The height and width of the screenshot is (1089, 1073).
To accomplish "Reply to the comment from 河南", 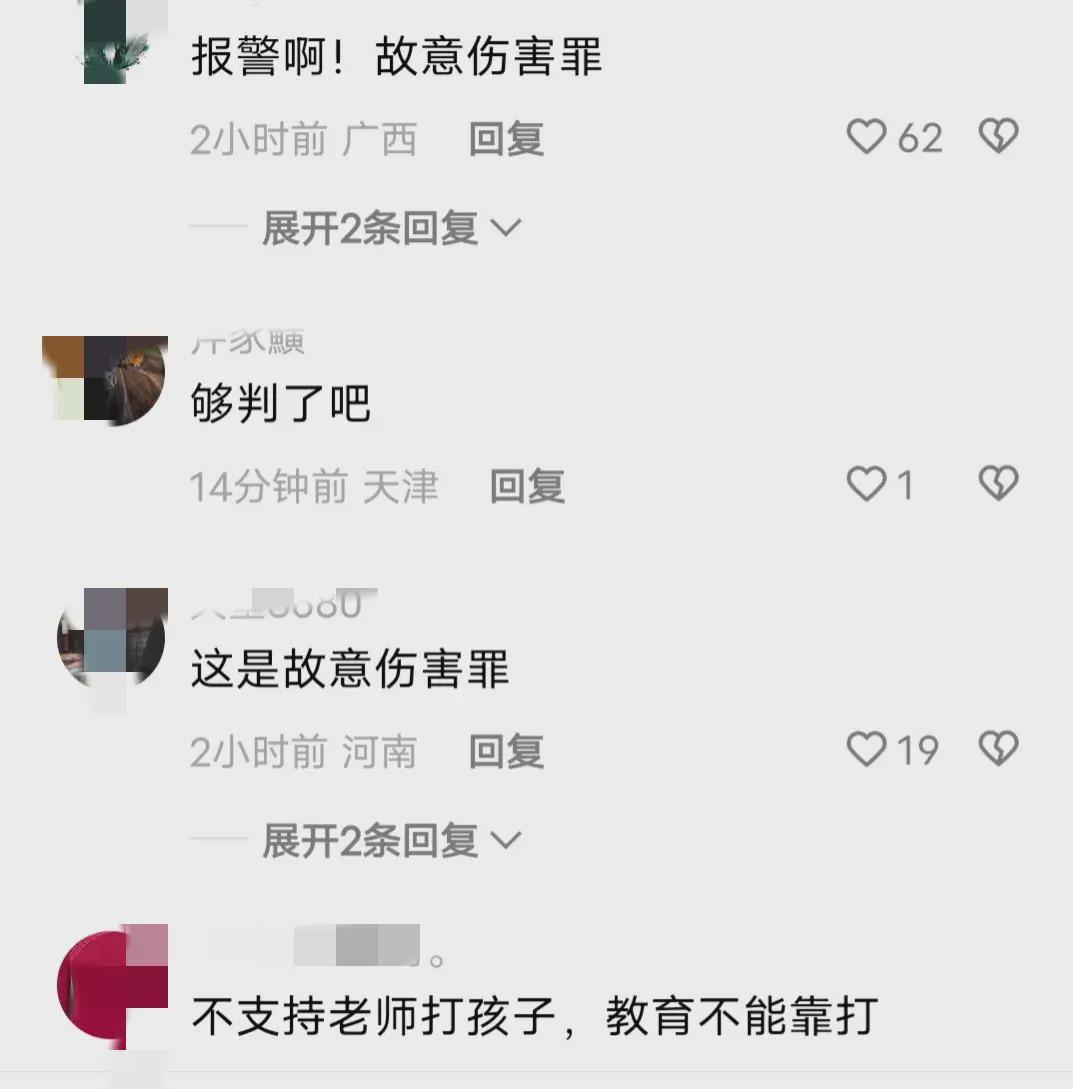I will pyautogui.click(x=506, y=752).
